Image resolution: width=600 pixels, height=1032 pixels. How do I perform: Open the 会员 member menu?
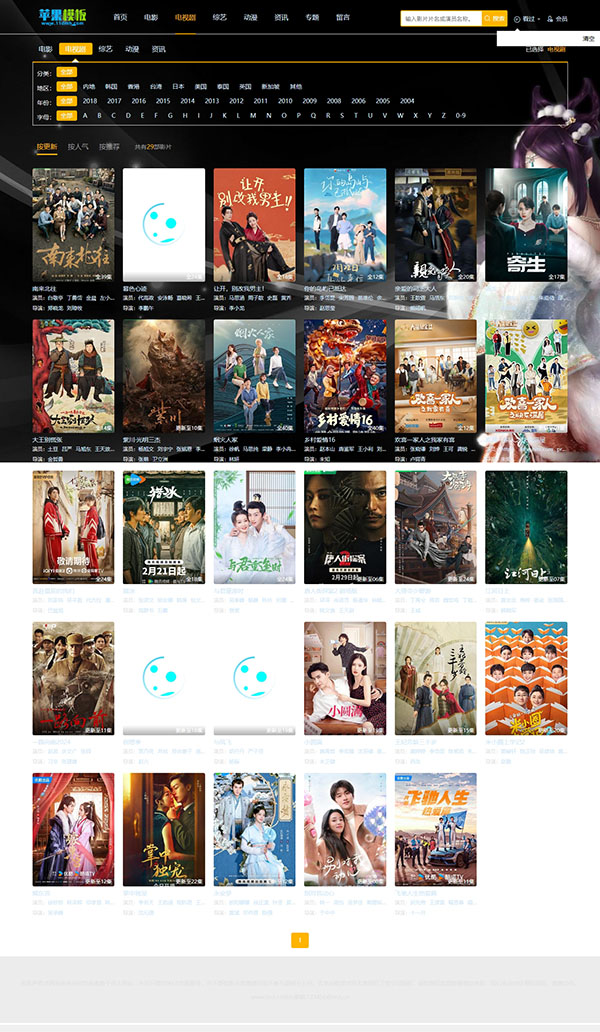556,18
